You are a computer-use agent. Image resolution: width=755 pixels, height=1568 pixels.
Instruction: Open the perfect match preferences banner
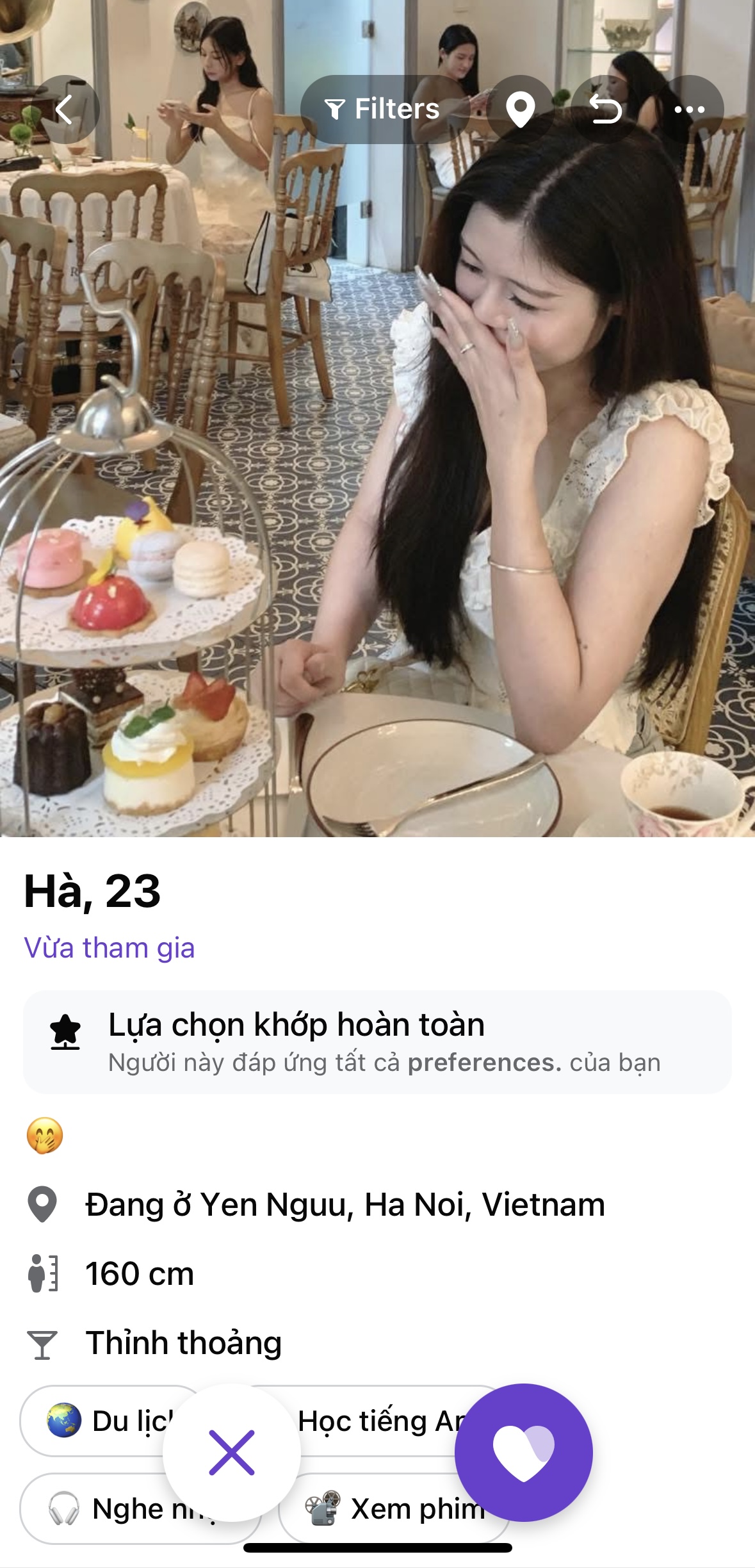[x=377, y=1042]
